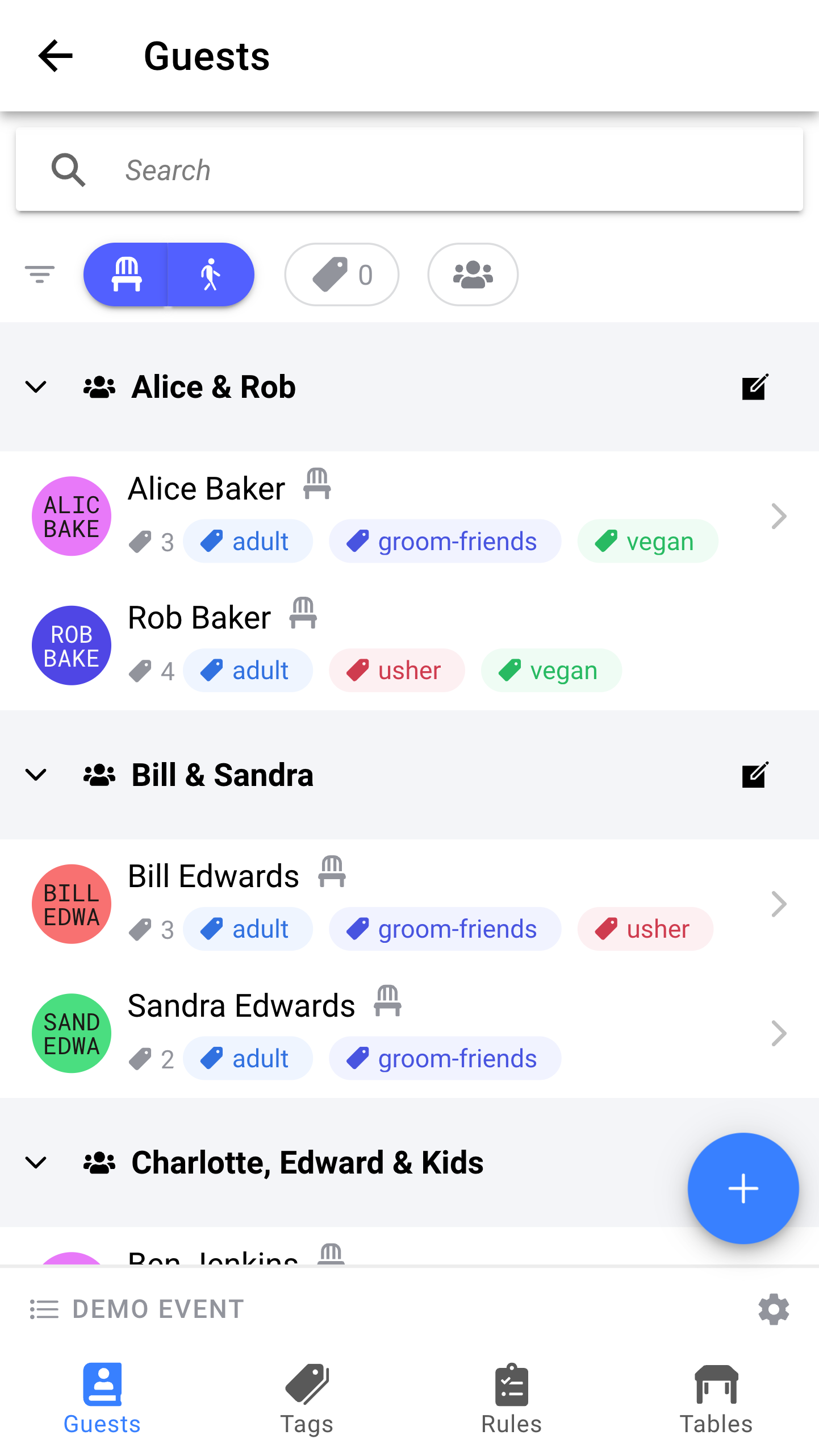Edit the Alice & Rob group

pyautogui.click(x=755, y=387)
